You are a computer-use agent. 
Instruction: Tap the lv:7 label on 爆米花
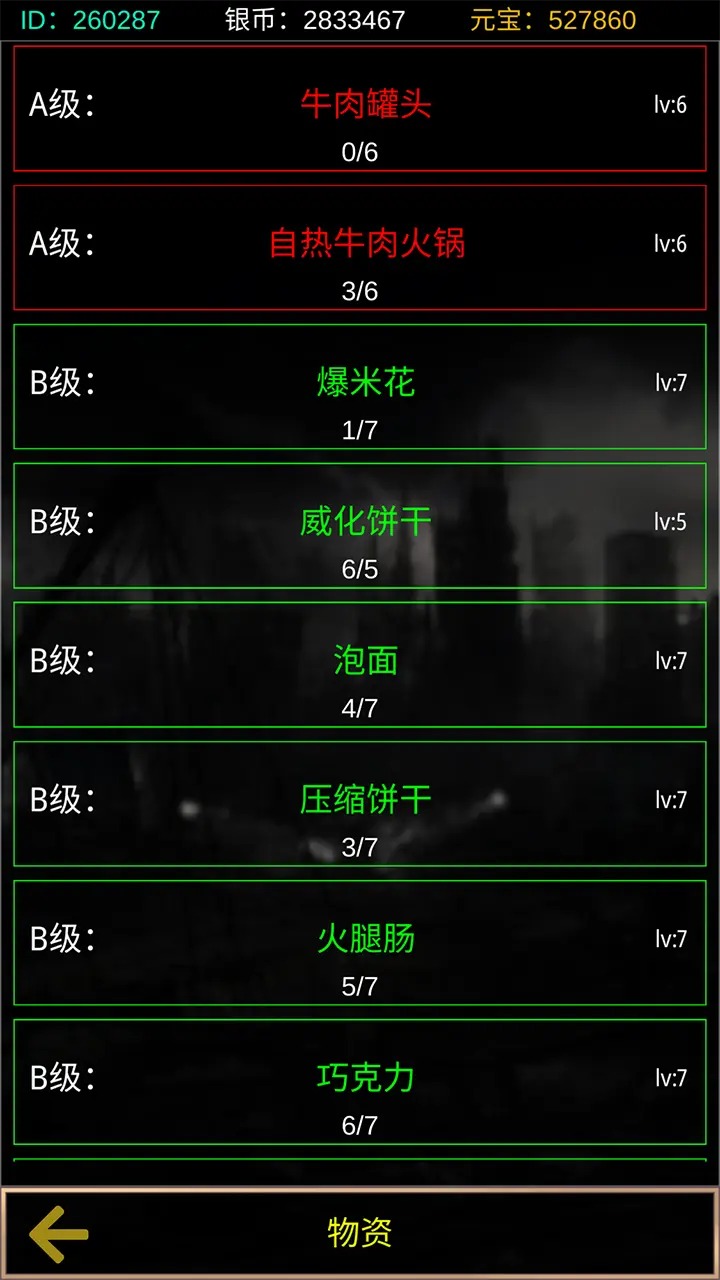(x=668, y=378)
